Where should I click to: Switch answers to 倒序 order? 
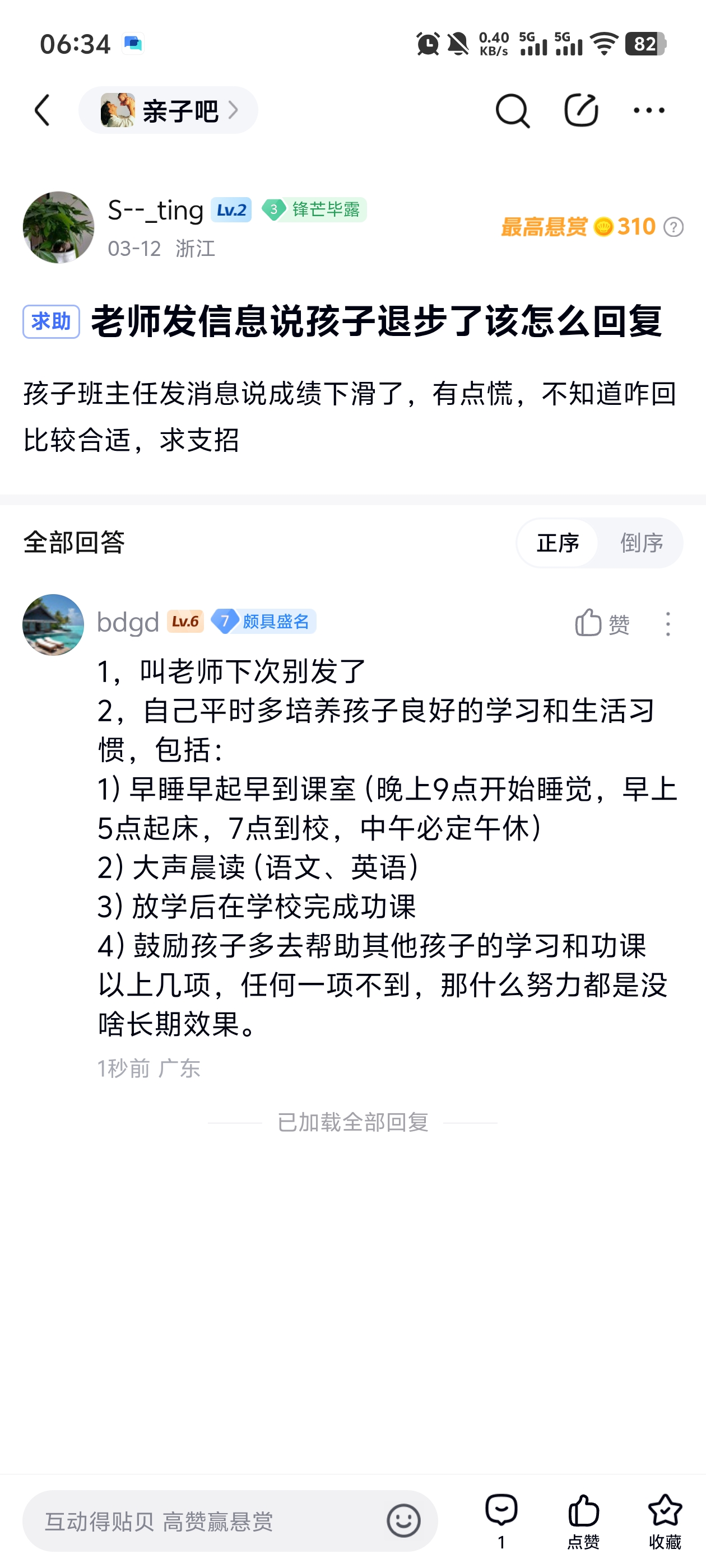point(642,542)
